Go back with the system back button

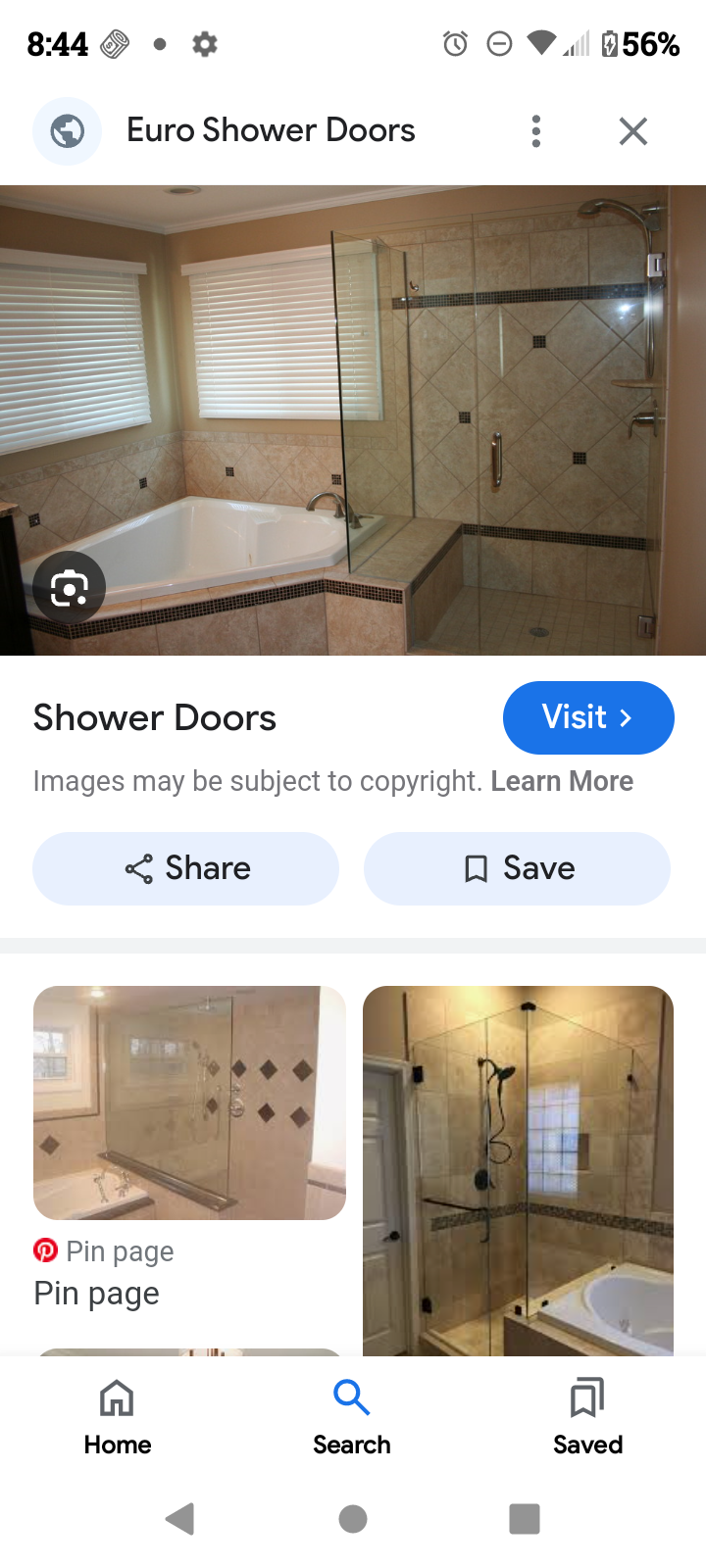click(179, 1519)
